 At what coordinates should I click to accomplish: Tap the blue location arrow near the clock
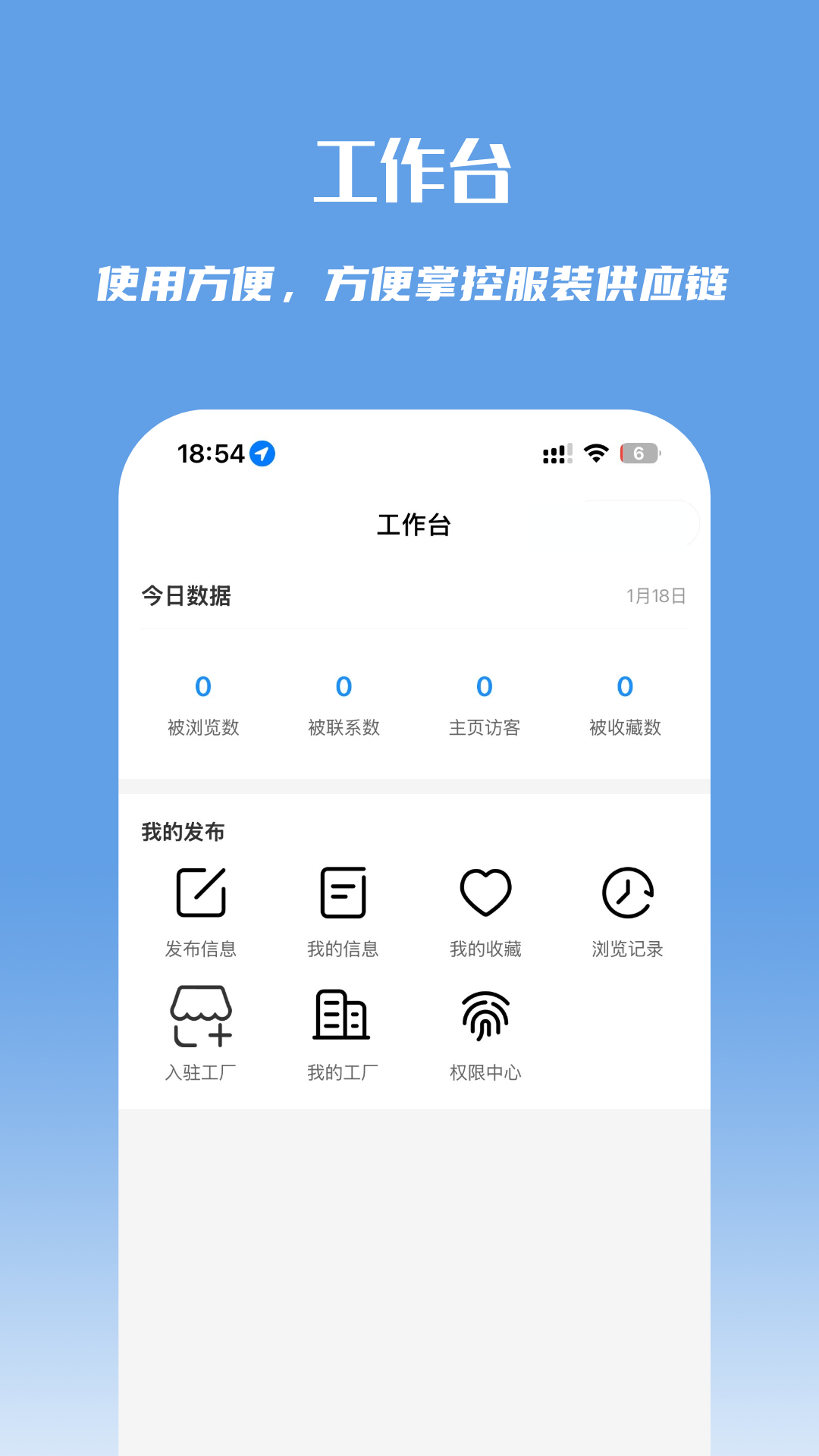click(x=261, y=452)
